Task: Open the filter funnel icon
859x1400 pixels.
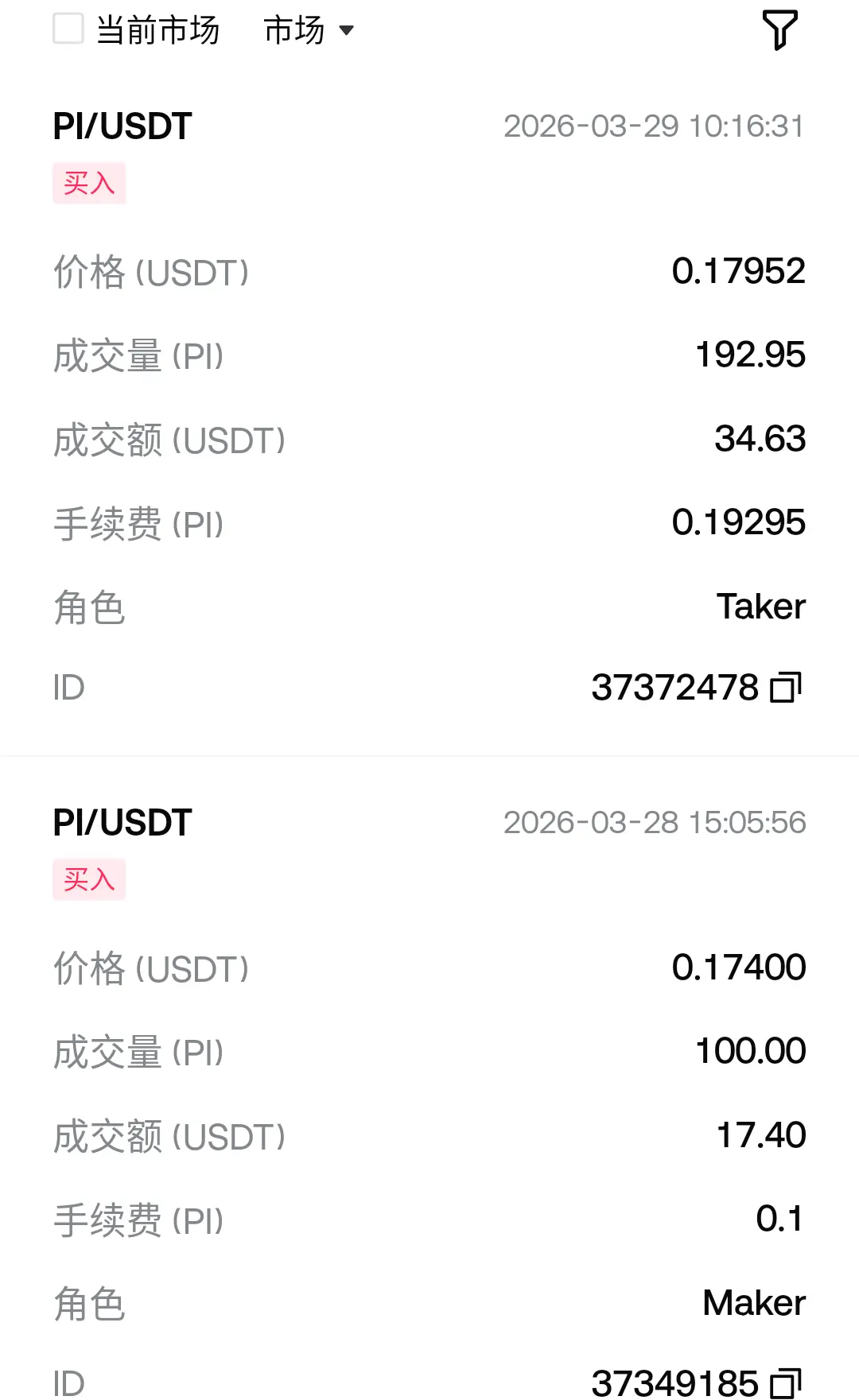Action: (779, 30)
